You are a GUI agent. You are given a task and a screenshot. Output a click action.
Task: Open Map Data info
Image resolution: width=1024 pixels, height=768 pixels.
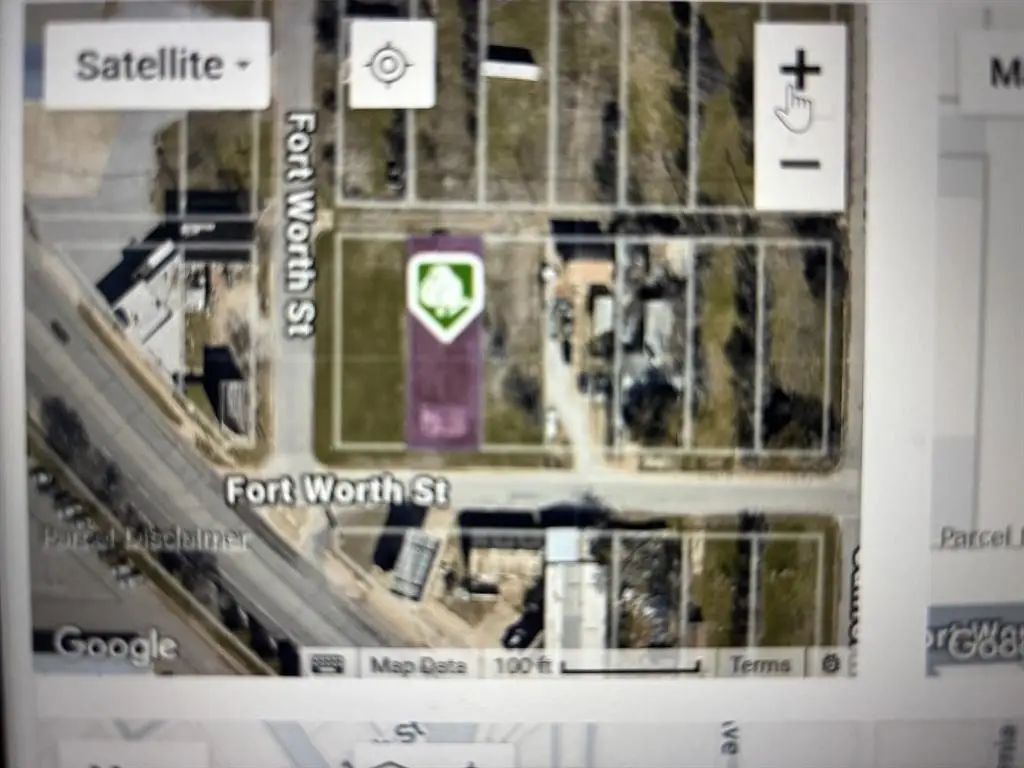419,665
